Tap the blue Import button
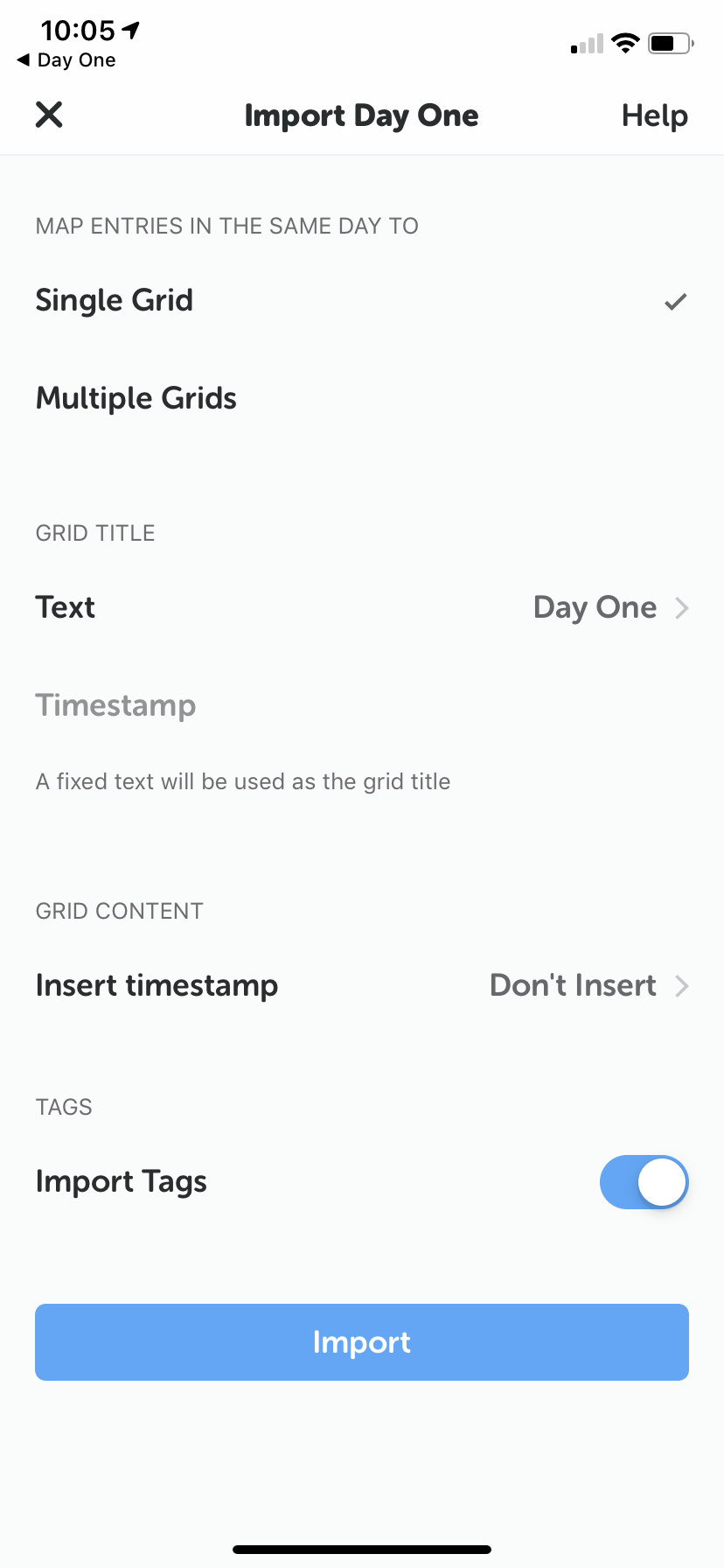The image size is (724, 1568). [x=362, y=1342]
